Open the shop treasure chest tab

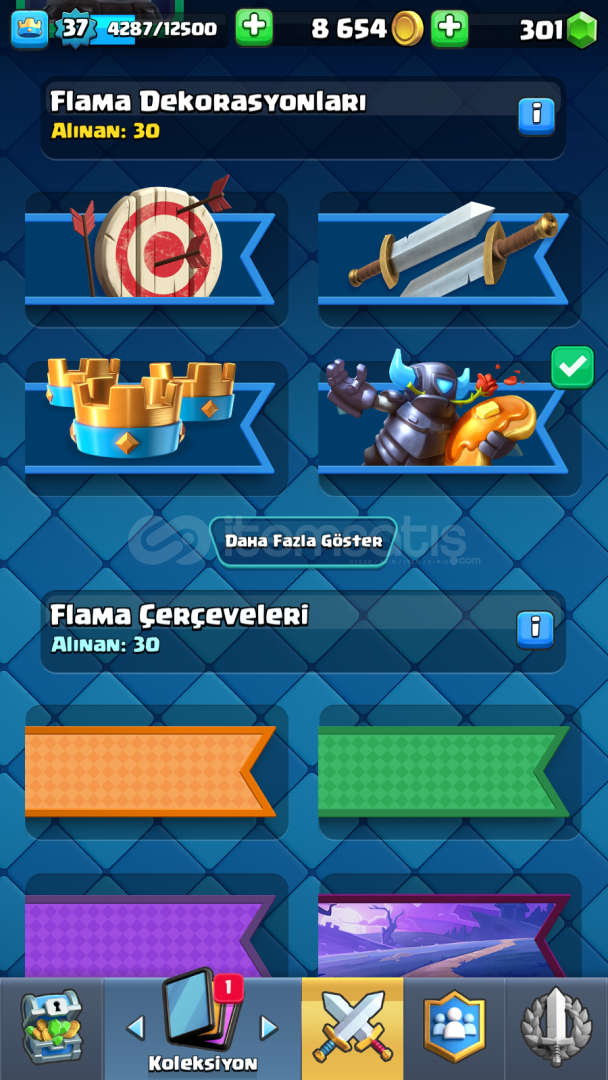point(50,1028)
